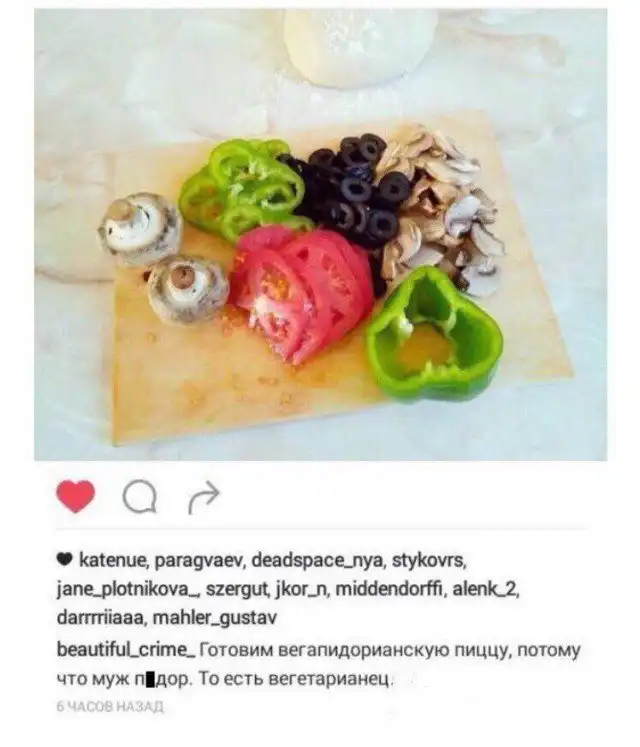Open the jane_plotnikova_ profile
Screen dimensions: 640x747
pos(117,589)
